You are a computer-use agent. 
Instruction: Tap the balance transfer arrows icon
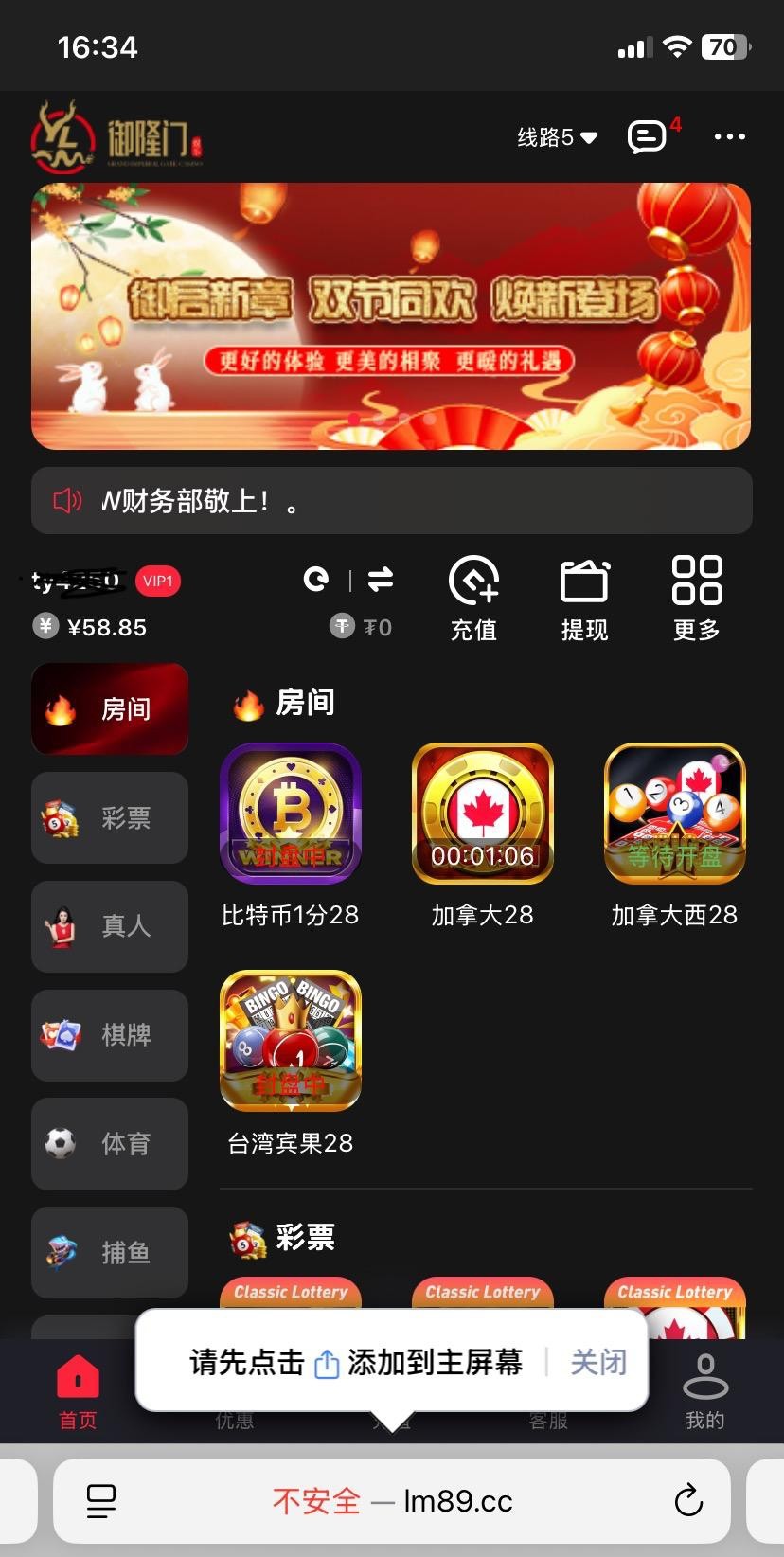(381, 579)
